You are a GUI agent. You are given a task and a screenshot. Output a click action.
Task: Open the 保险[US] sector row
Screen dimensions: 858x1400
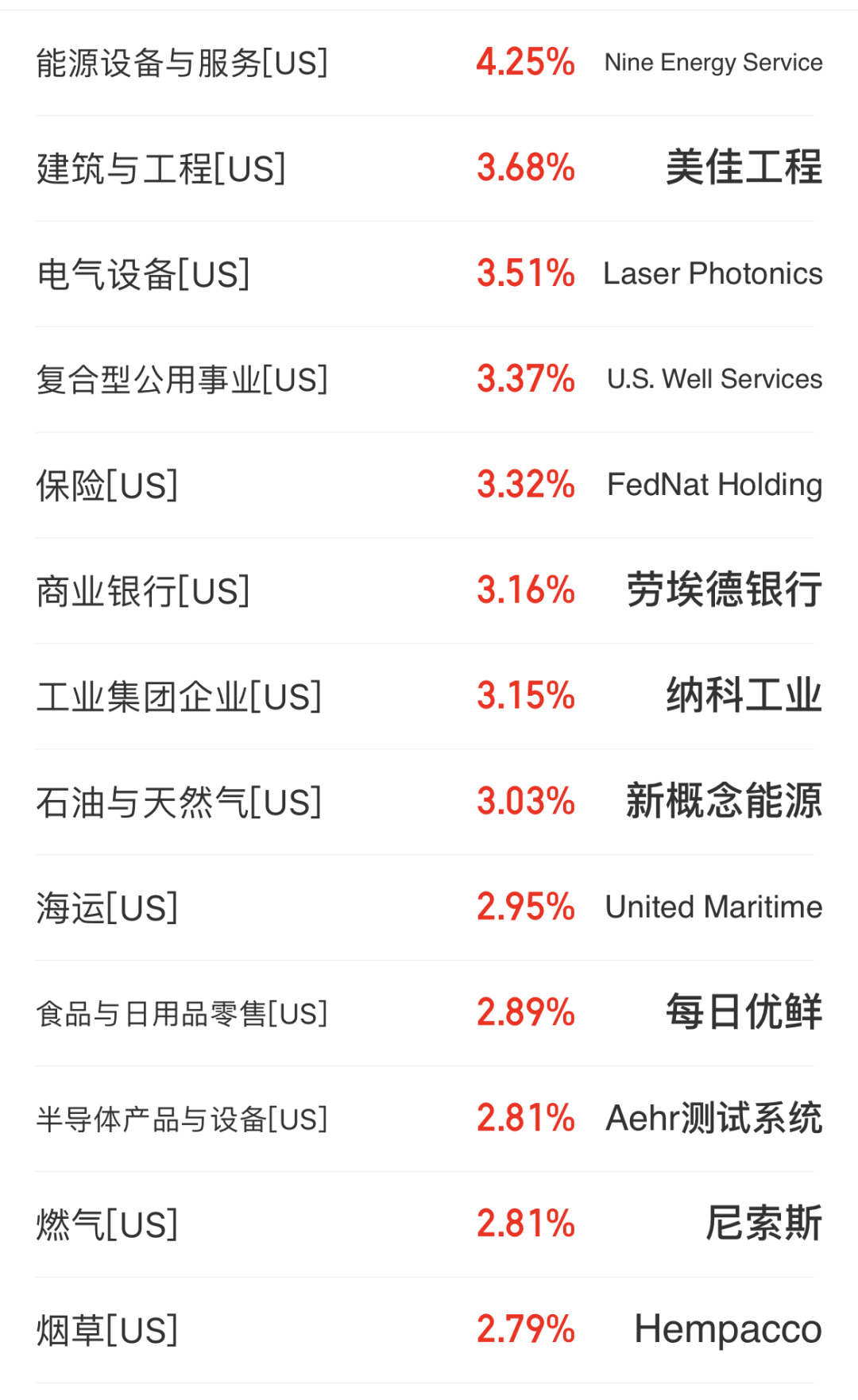(x=429, y=485)
